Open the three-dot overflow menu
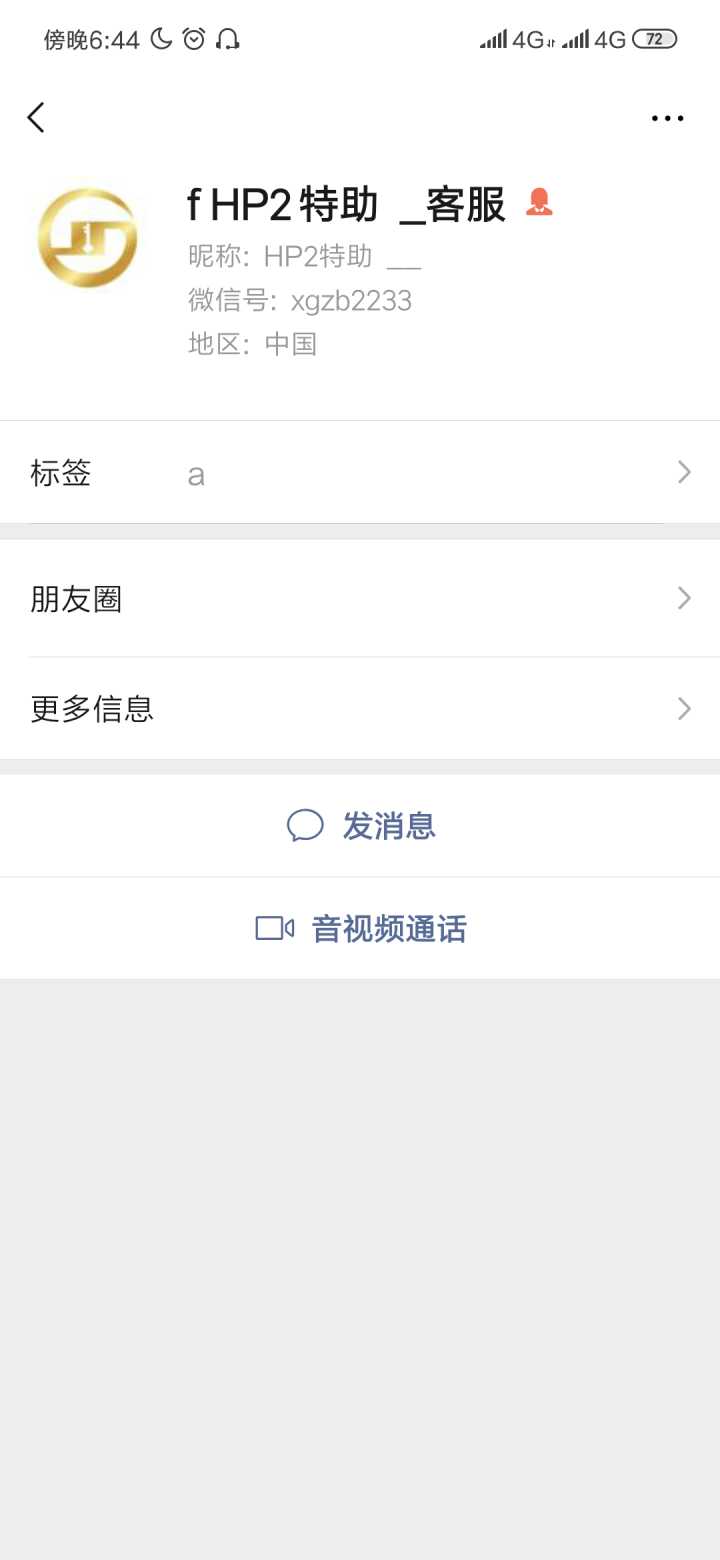Image resolution: width=720 pixels, height=1560 pixels. pyautogui.click(x=667, y=118)
